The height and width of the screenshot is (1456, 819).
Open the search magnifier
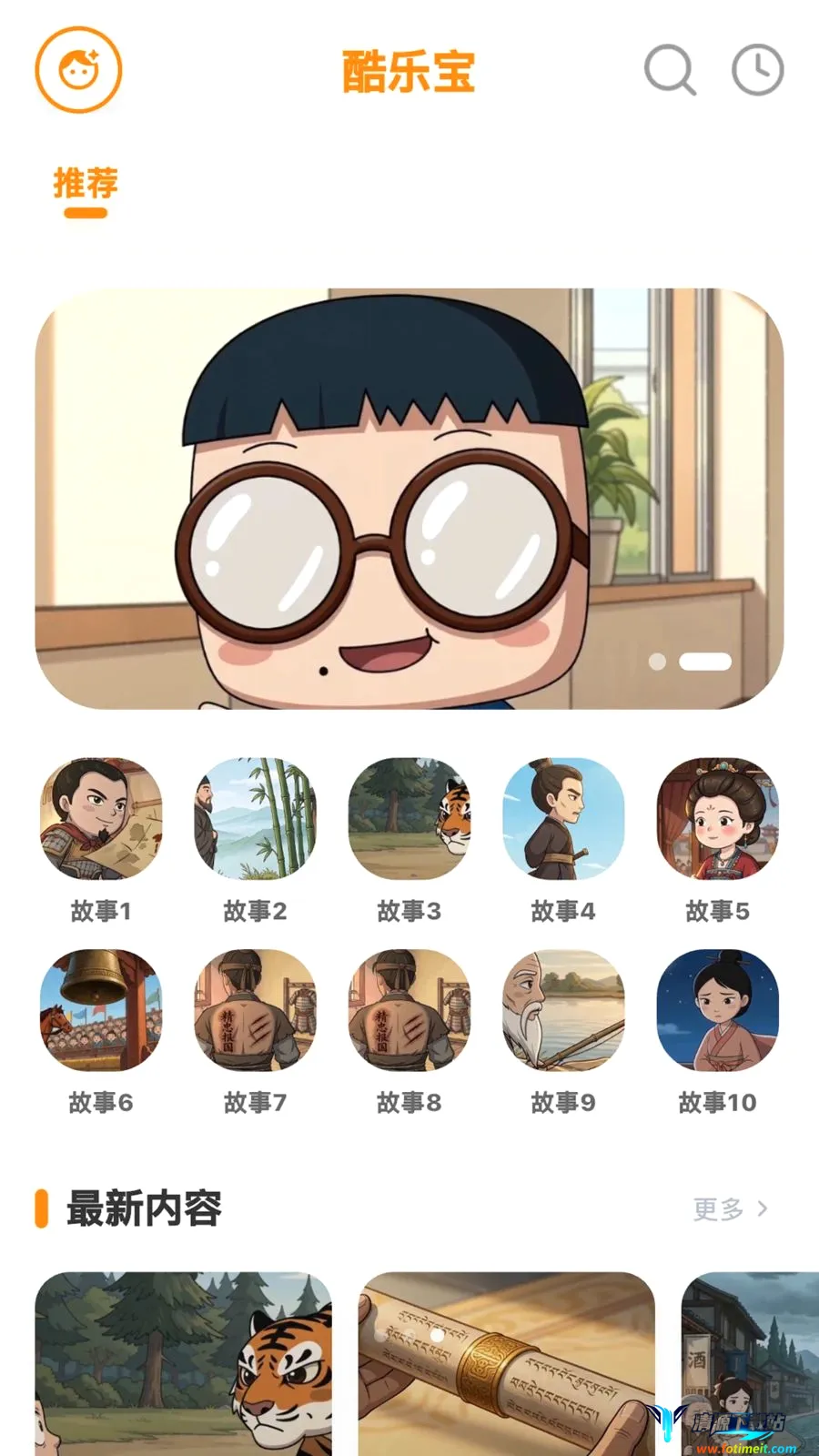point(671,69)
